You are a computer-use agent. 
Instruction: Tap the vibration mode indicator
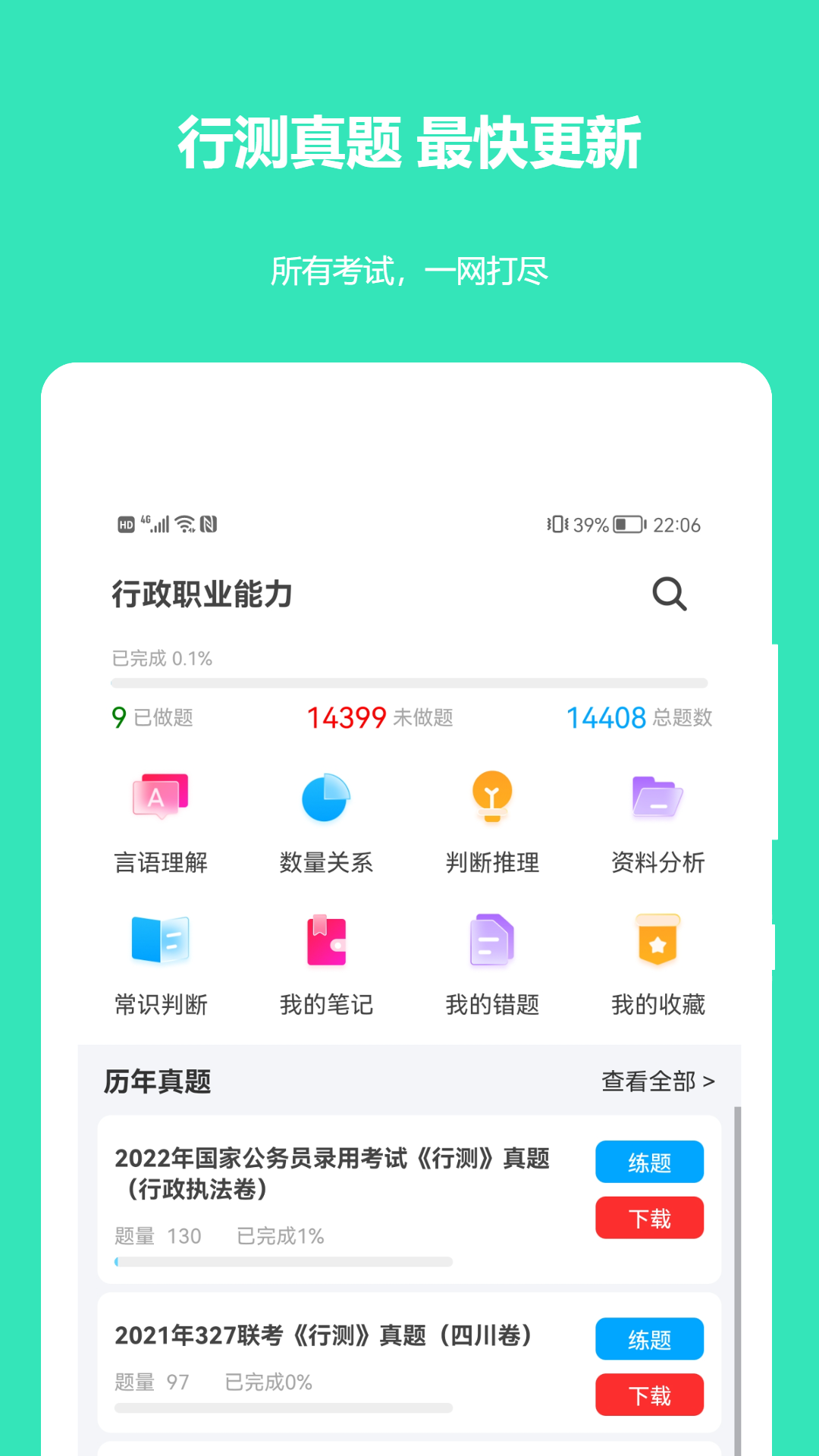[557, 524]
